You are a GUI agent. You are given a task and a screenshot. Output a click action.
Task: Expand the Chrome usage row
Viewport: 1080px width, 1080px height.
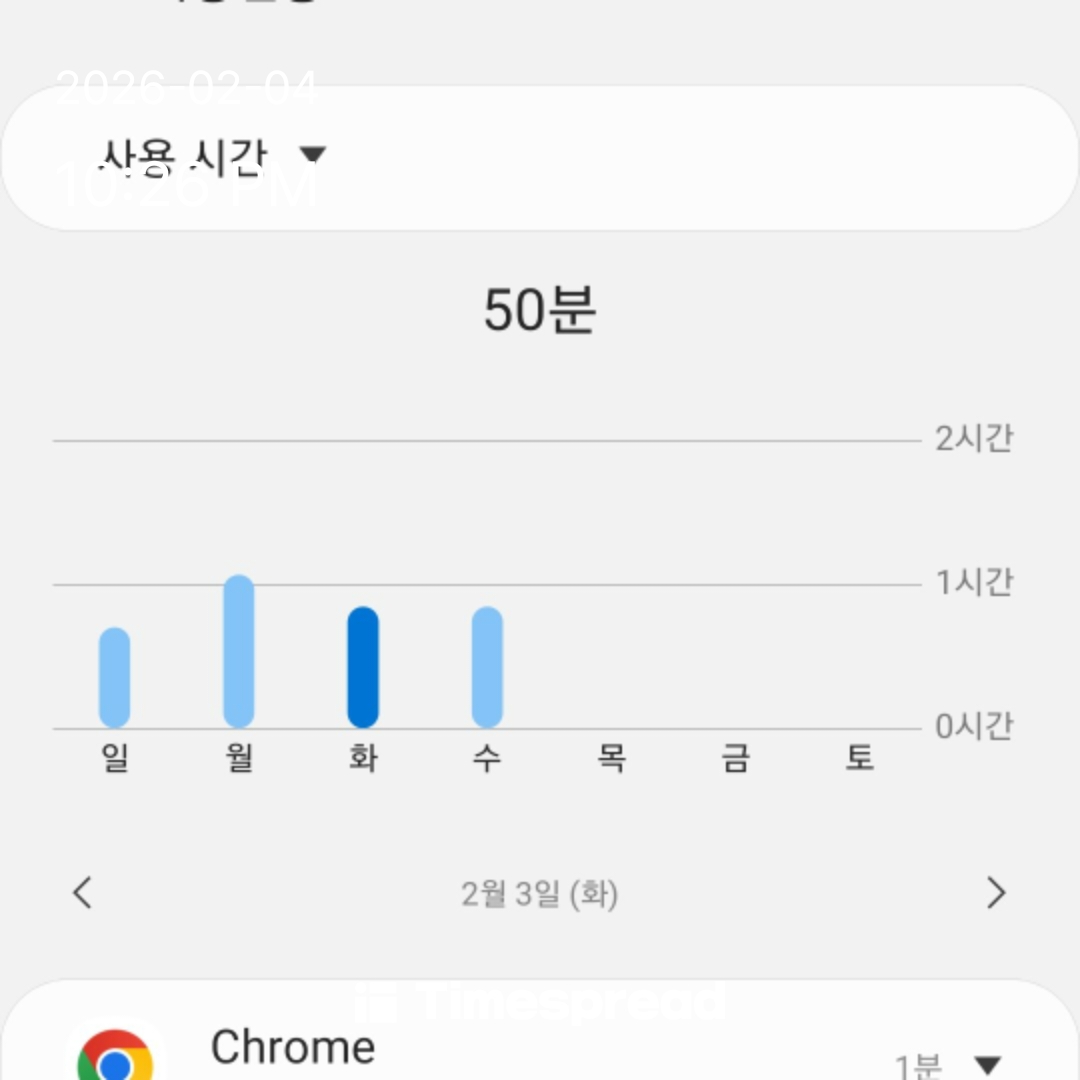(x=986, y=1064)
